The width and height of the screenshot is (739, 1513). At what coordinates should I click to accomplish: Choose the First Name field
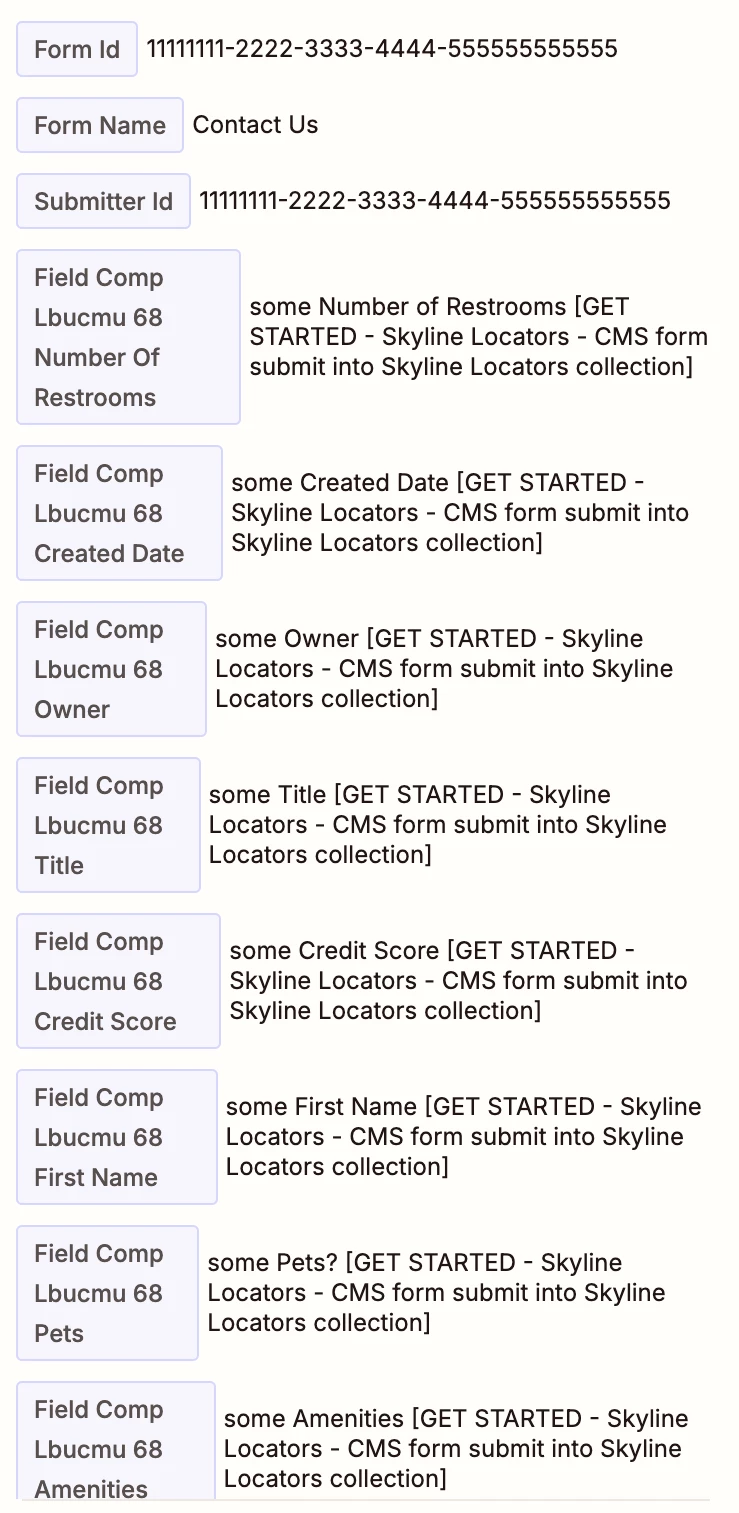pos(116,1137)
